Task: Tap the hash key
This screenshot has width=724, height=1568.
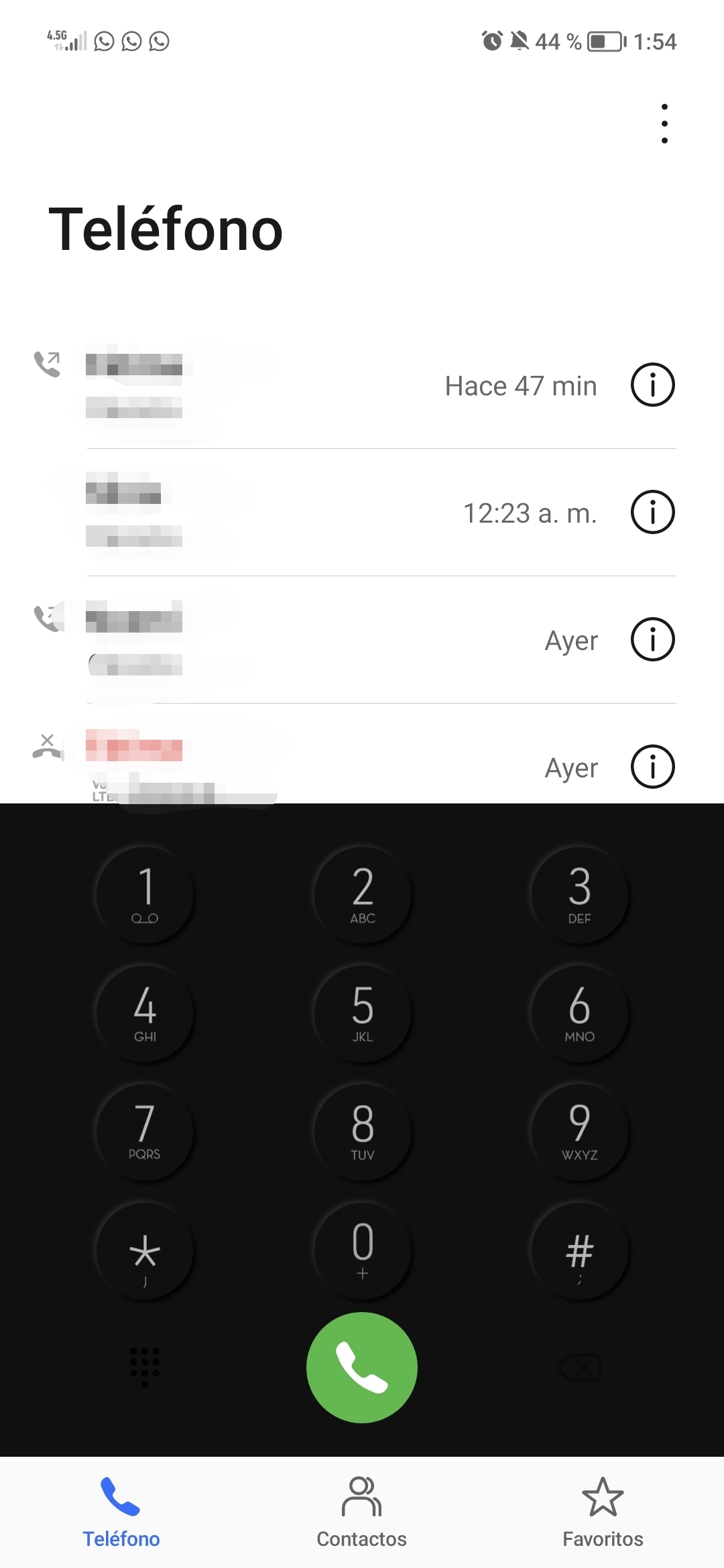Action: 579,1251
